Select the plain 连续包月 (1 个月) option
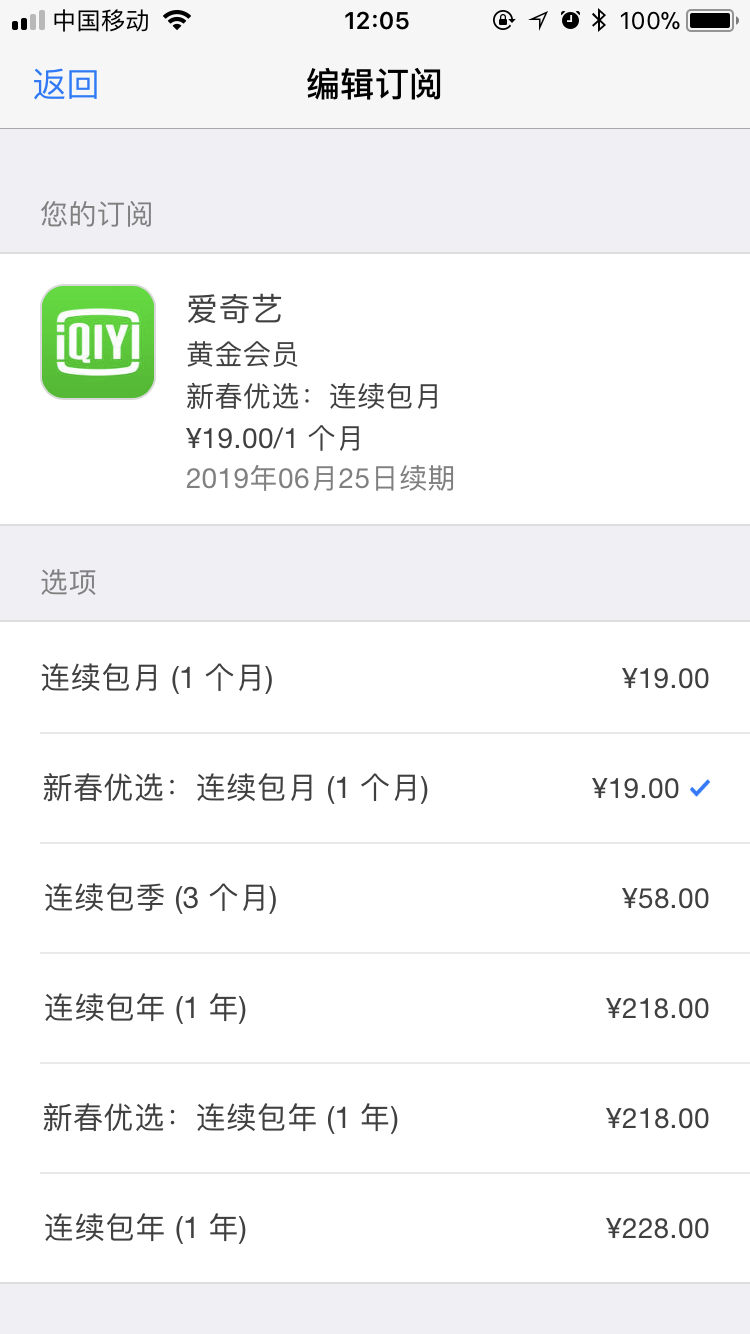 [x=375, y=679]
